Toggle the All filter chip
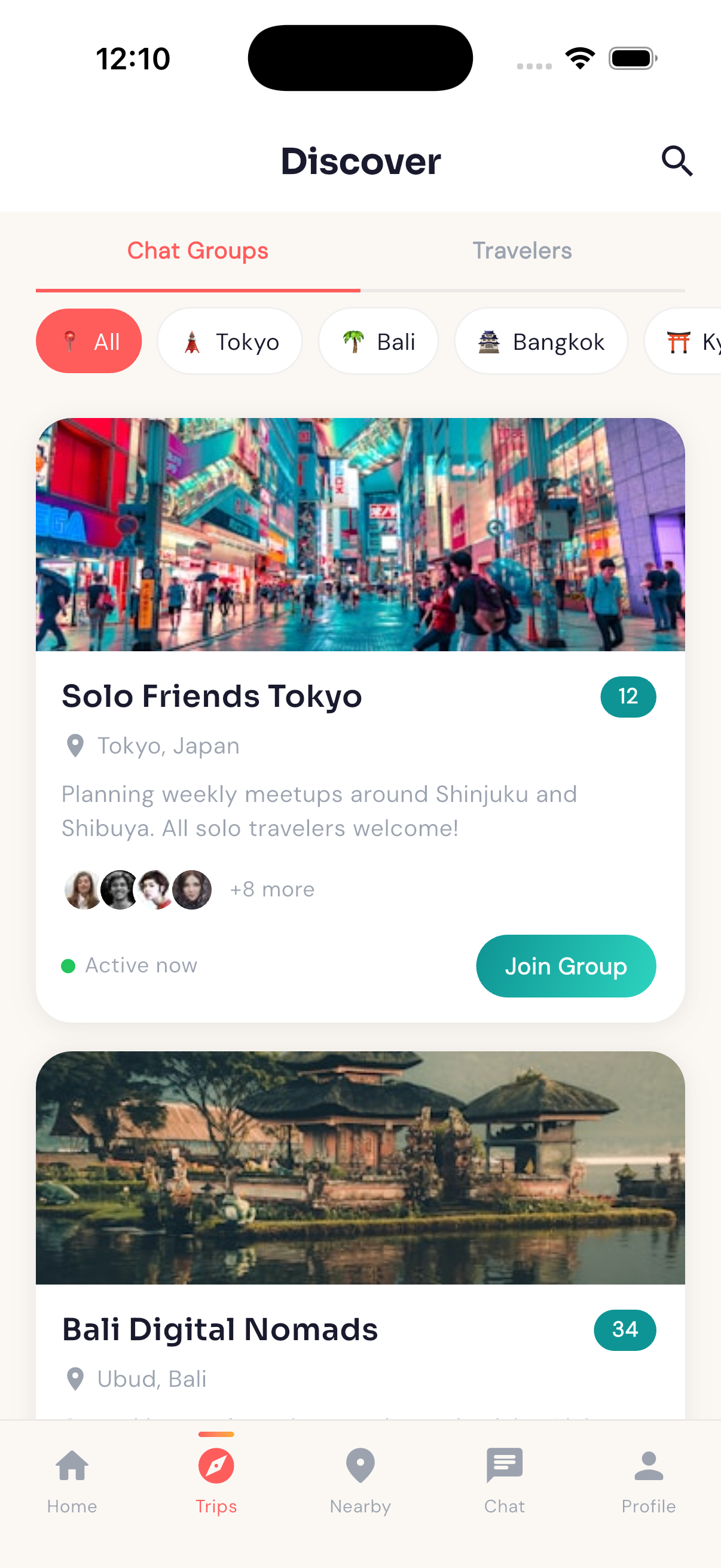The height and width of the screenshot is (1568, 721). coord(89,341)
